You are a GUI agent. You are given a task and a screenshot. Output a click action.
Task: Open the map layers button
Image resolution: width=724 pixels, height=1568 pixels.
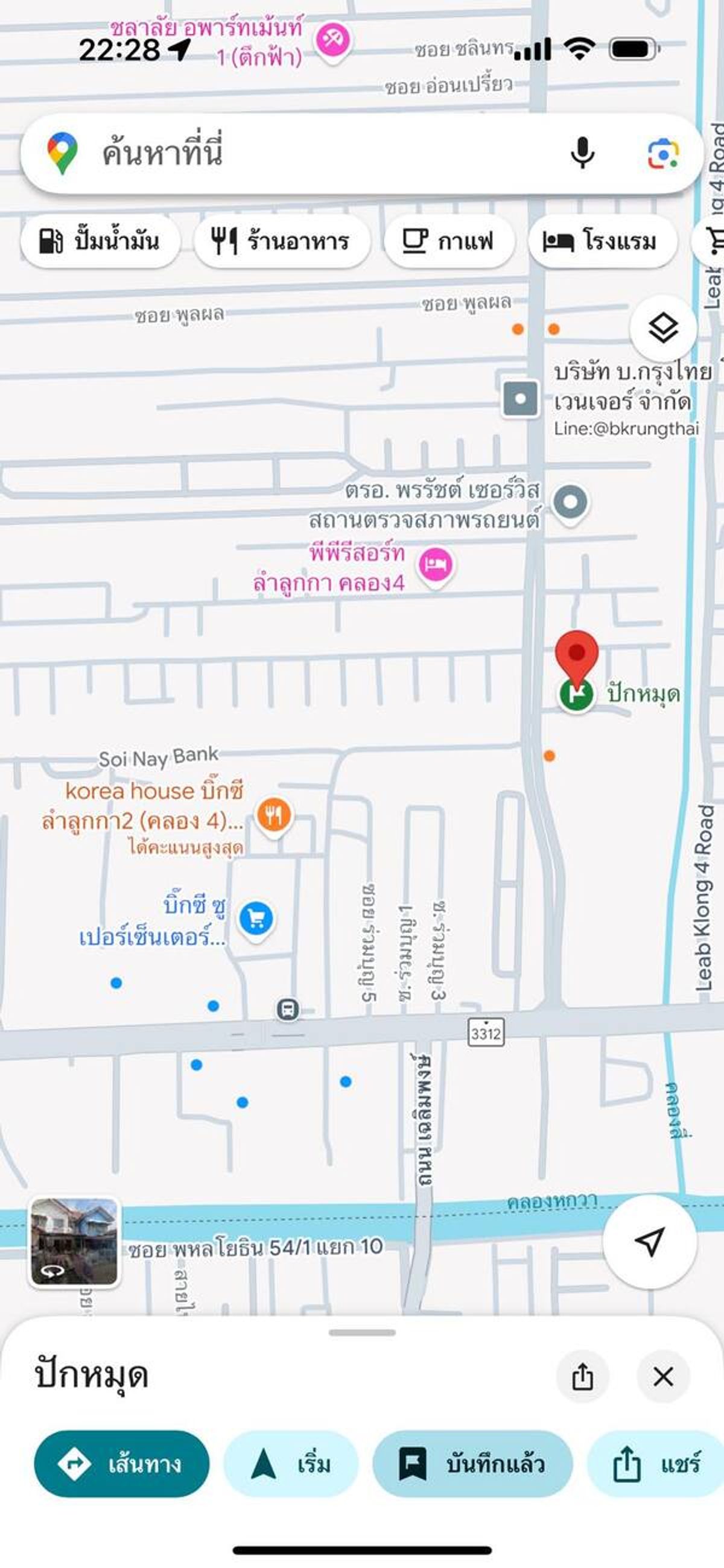pyautogui.click(x=663, y=329)
